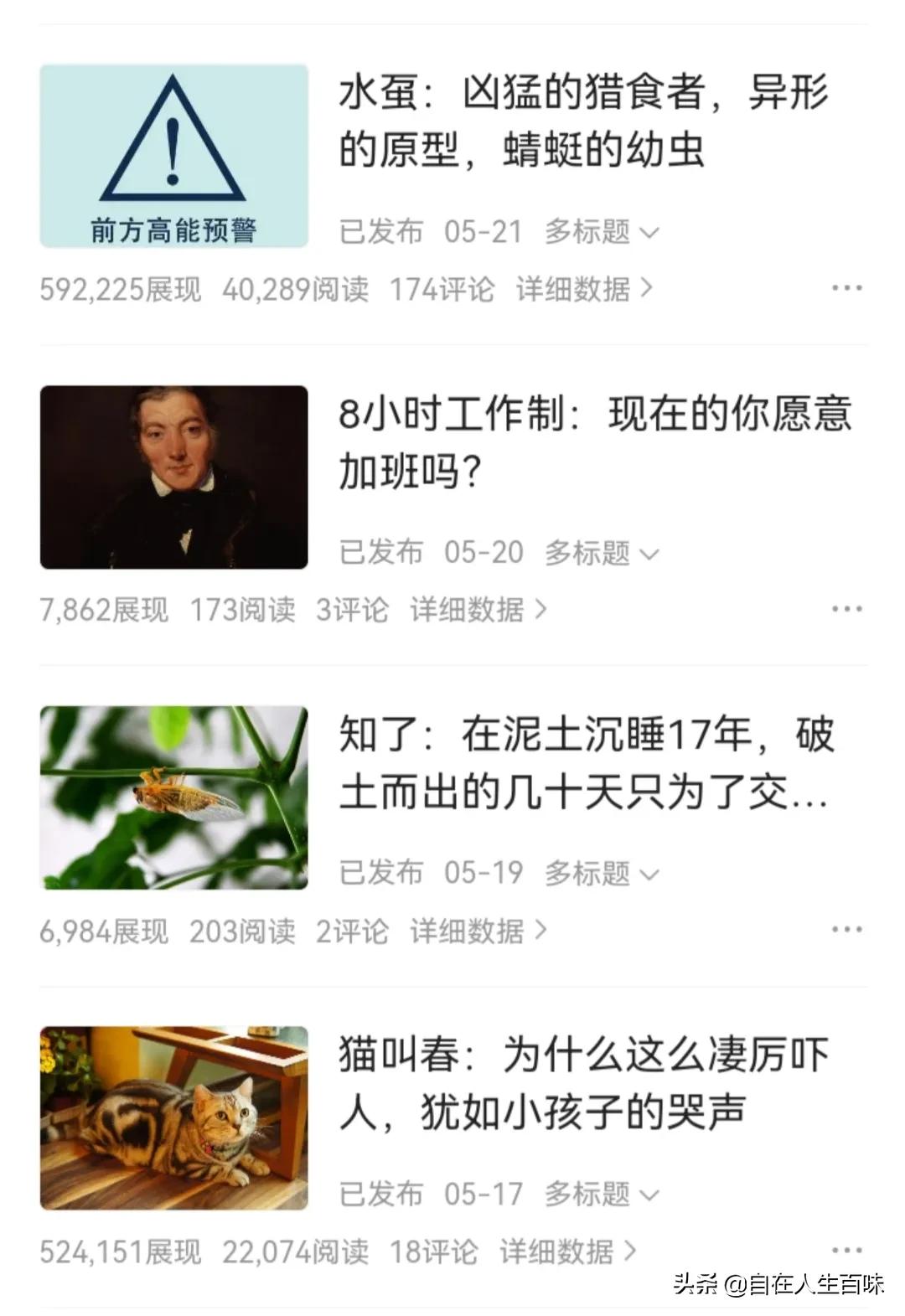Click the 详细数据 arrow for the 知了 article

coord(540,928)
